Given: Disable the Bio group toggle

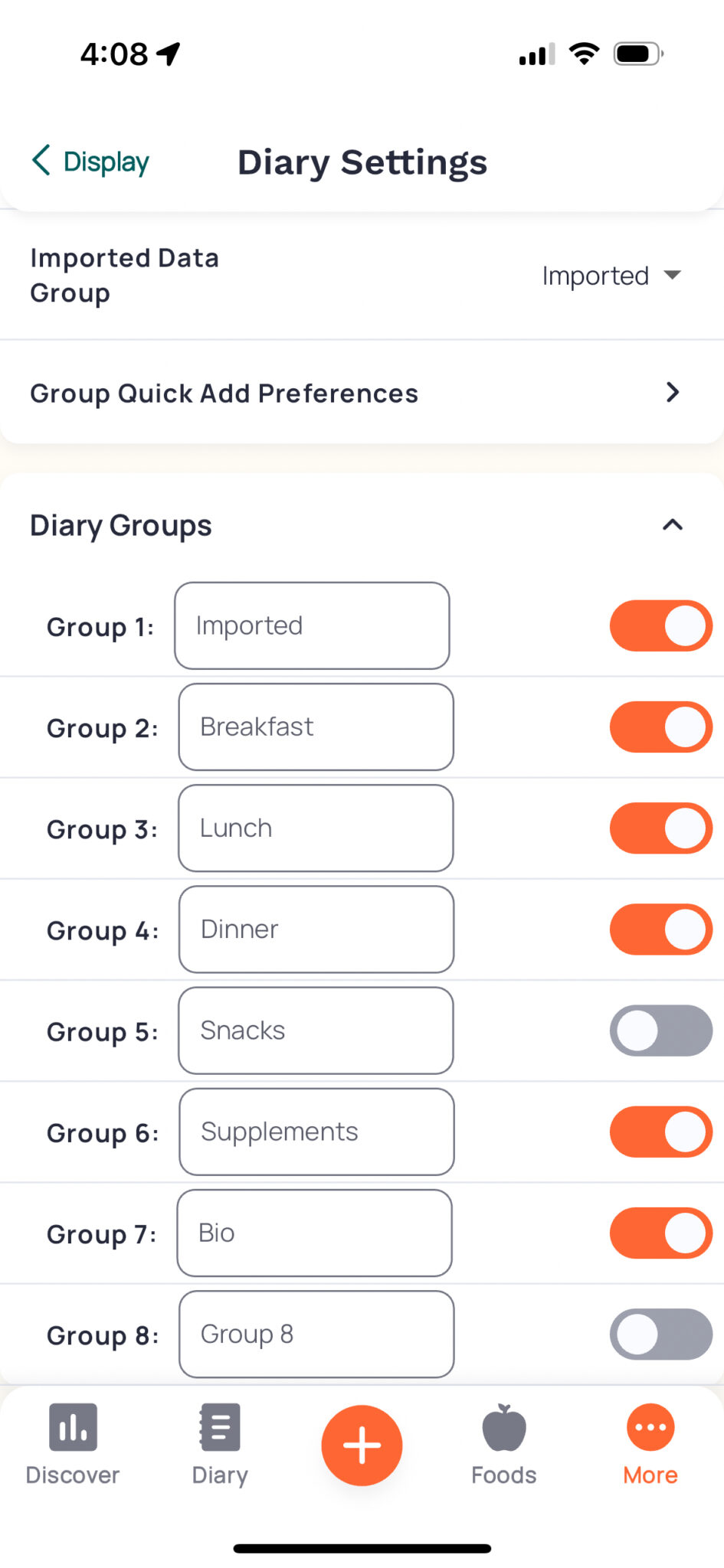Looking at the screenshot, I should [660, 1233].
